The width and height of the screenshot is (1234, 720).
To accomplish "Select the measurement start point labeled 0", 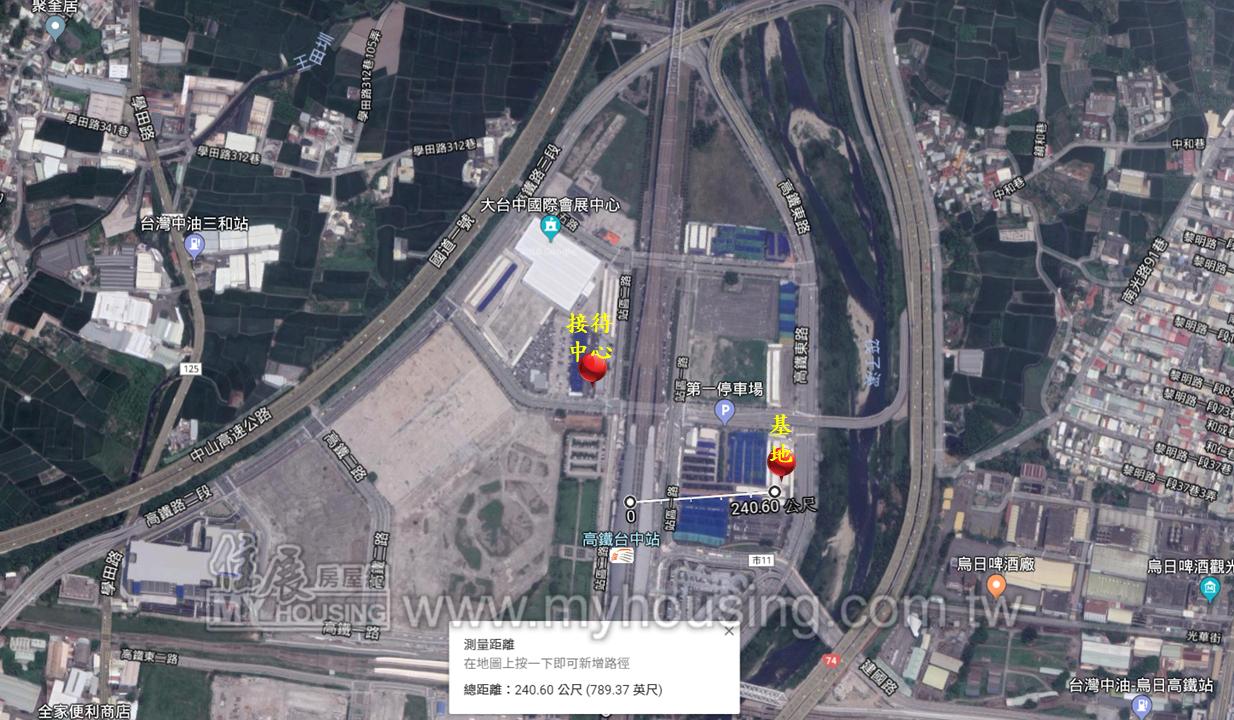I will [x=629, y=501].
